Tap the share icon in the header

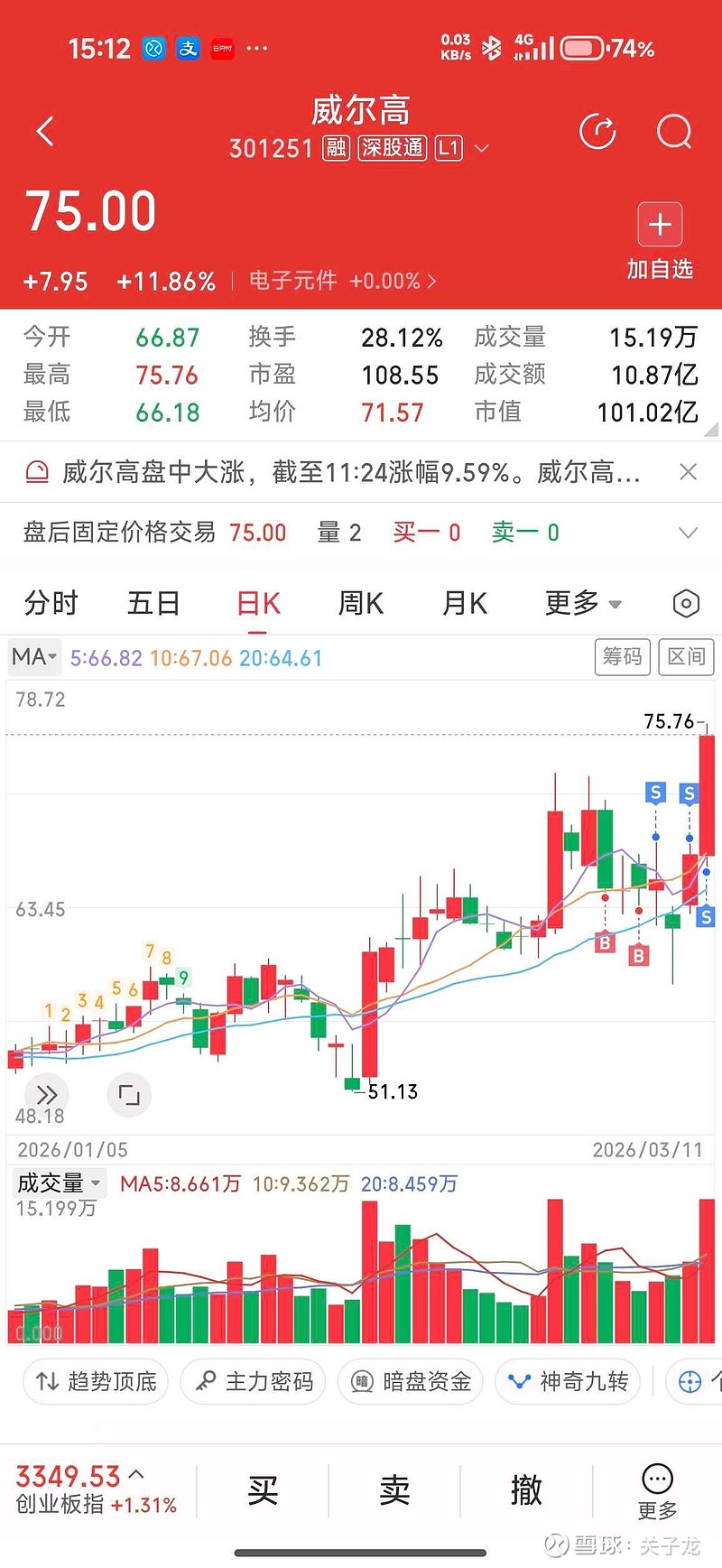click(x=597, y=132)
